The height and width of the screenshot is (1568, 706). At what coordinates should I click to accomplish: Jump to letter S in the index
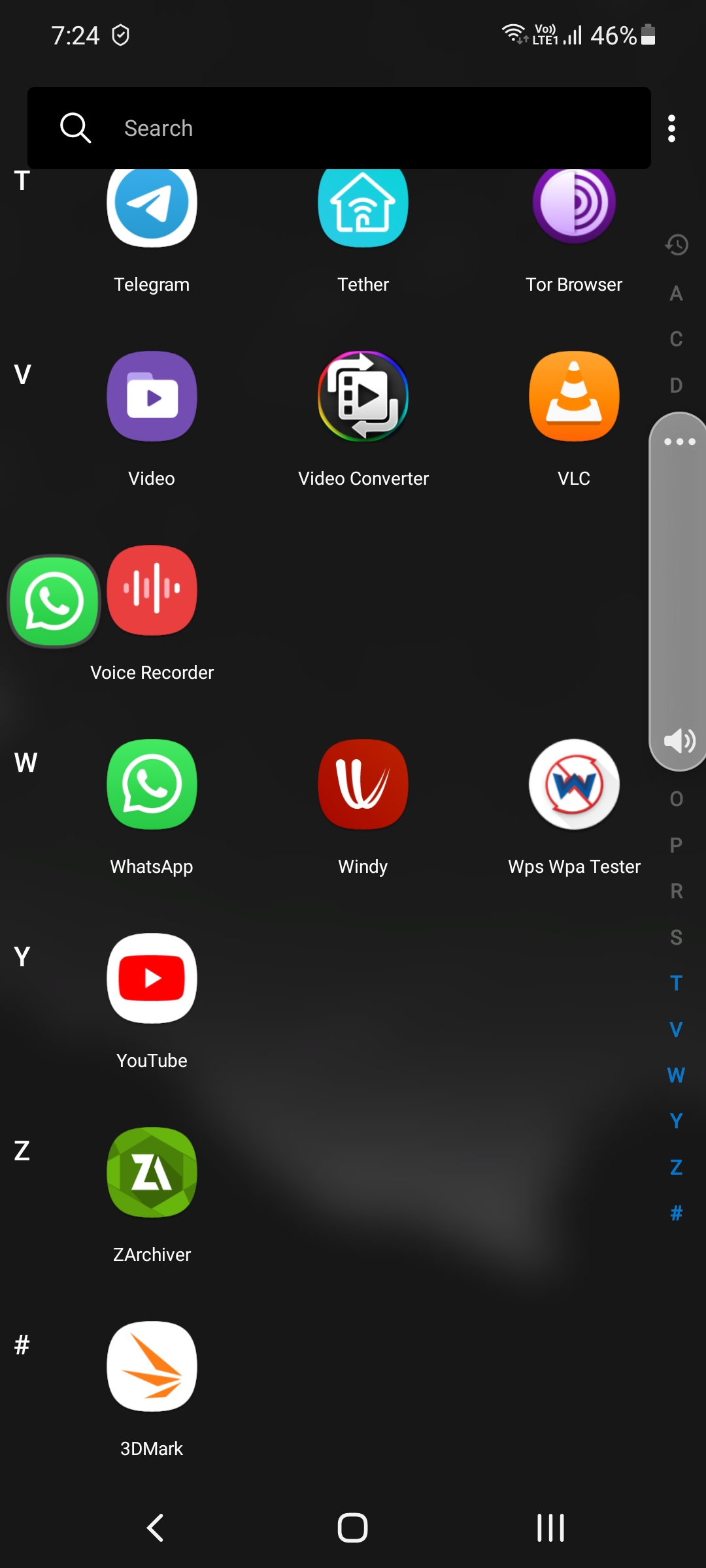point(677,938)
